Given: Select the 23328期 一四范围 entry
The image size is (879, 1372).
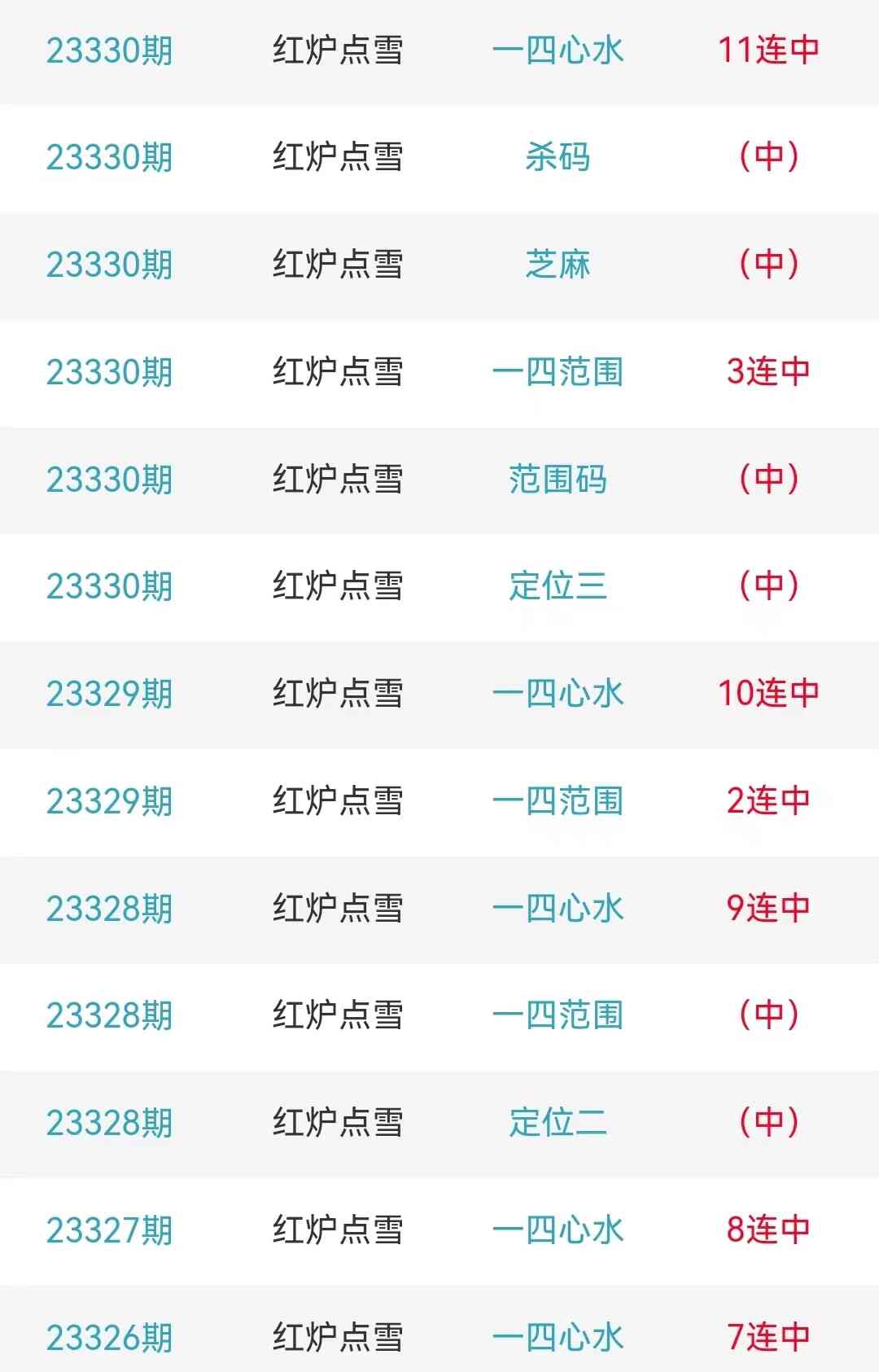Looking at the screenshot, I should (558, 1015).
